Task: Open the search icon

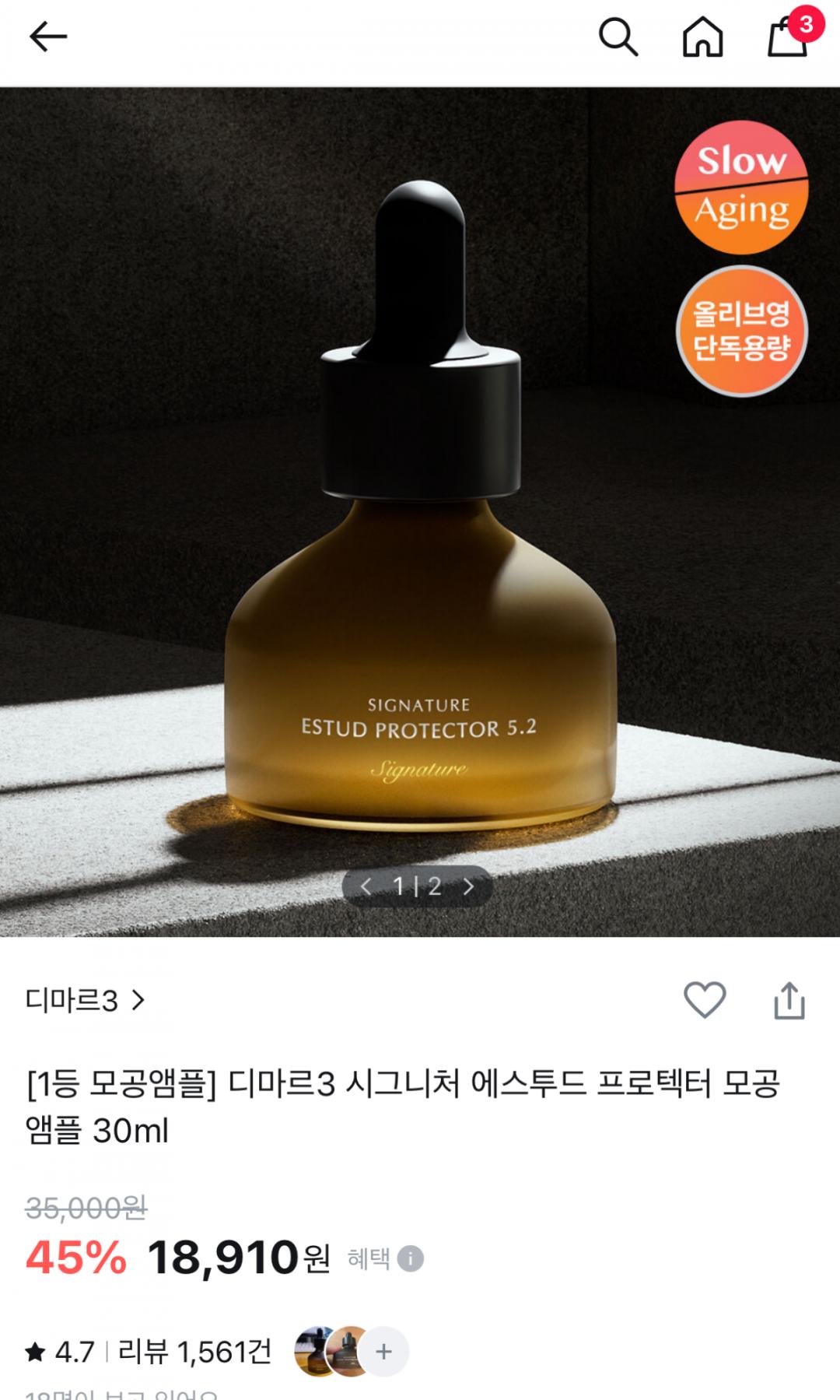Action: pos(618,37)
